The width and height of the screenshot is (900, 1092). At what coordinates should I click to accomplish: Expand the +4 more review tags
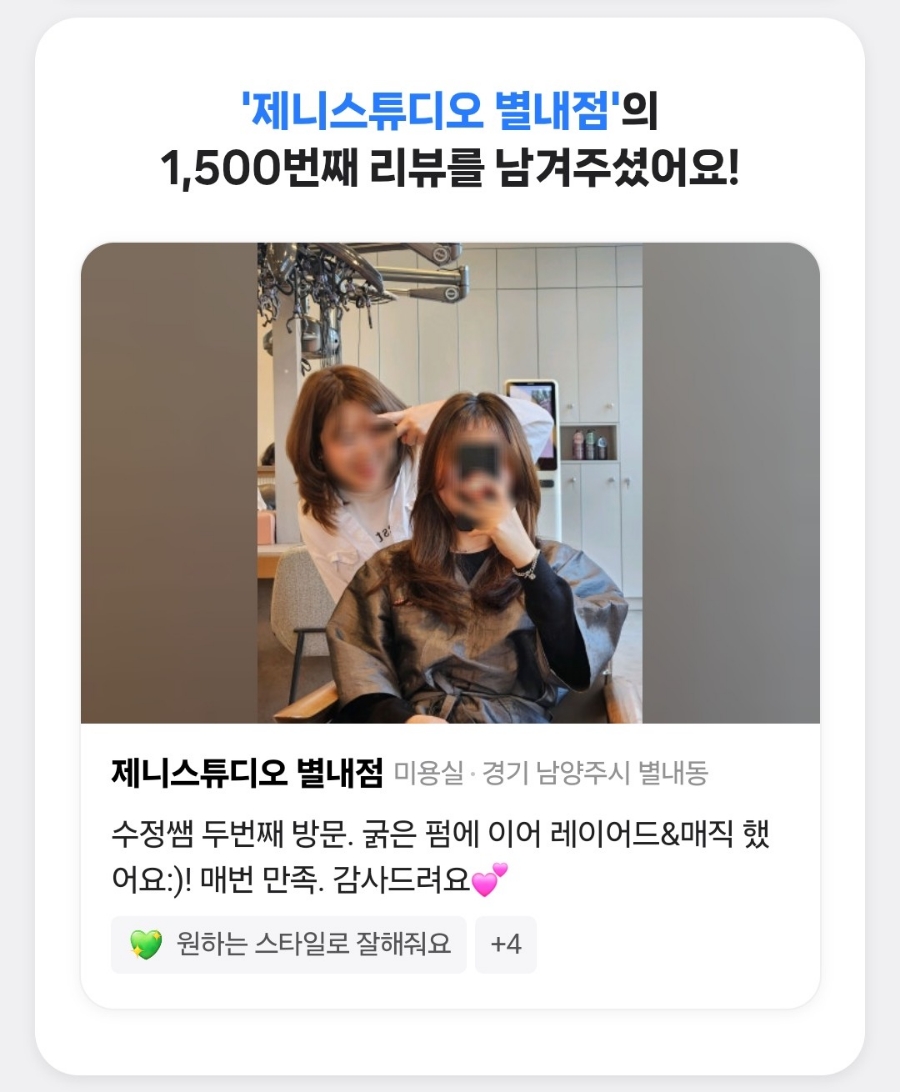pyautogui.click(x=506, y=944)
